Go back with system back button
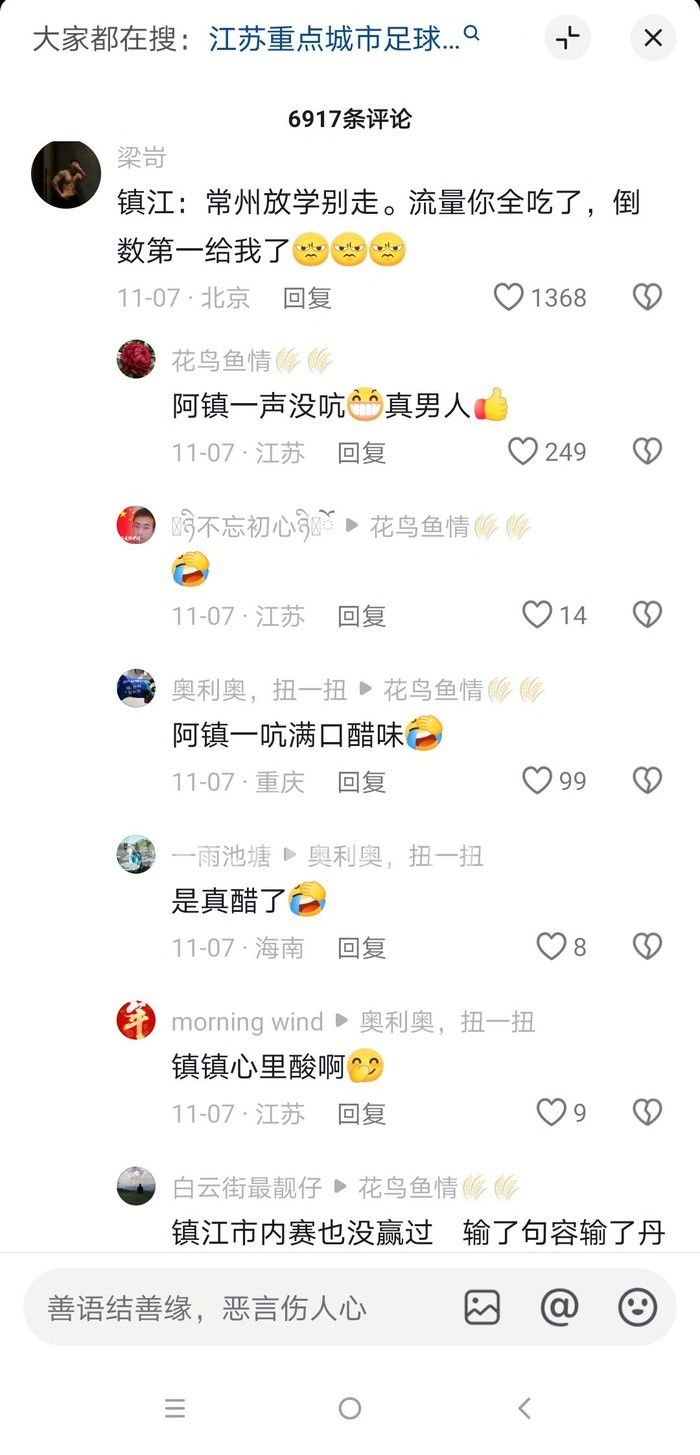This screenshot has width=700, height=1455. pos(524,1408)
